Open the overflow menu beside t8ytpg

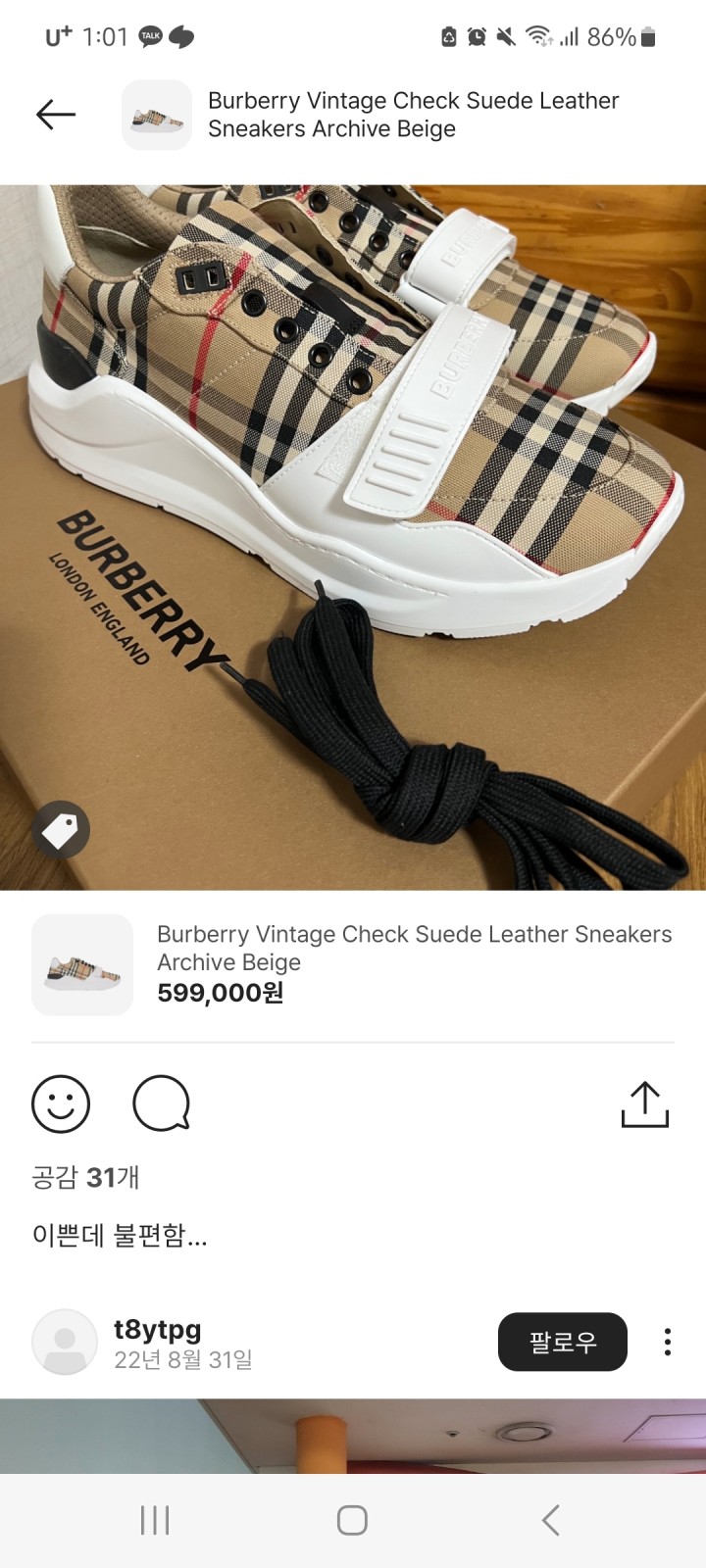pyautogui.click(x=668, y=1342)
